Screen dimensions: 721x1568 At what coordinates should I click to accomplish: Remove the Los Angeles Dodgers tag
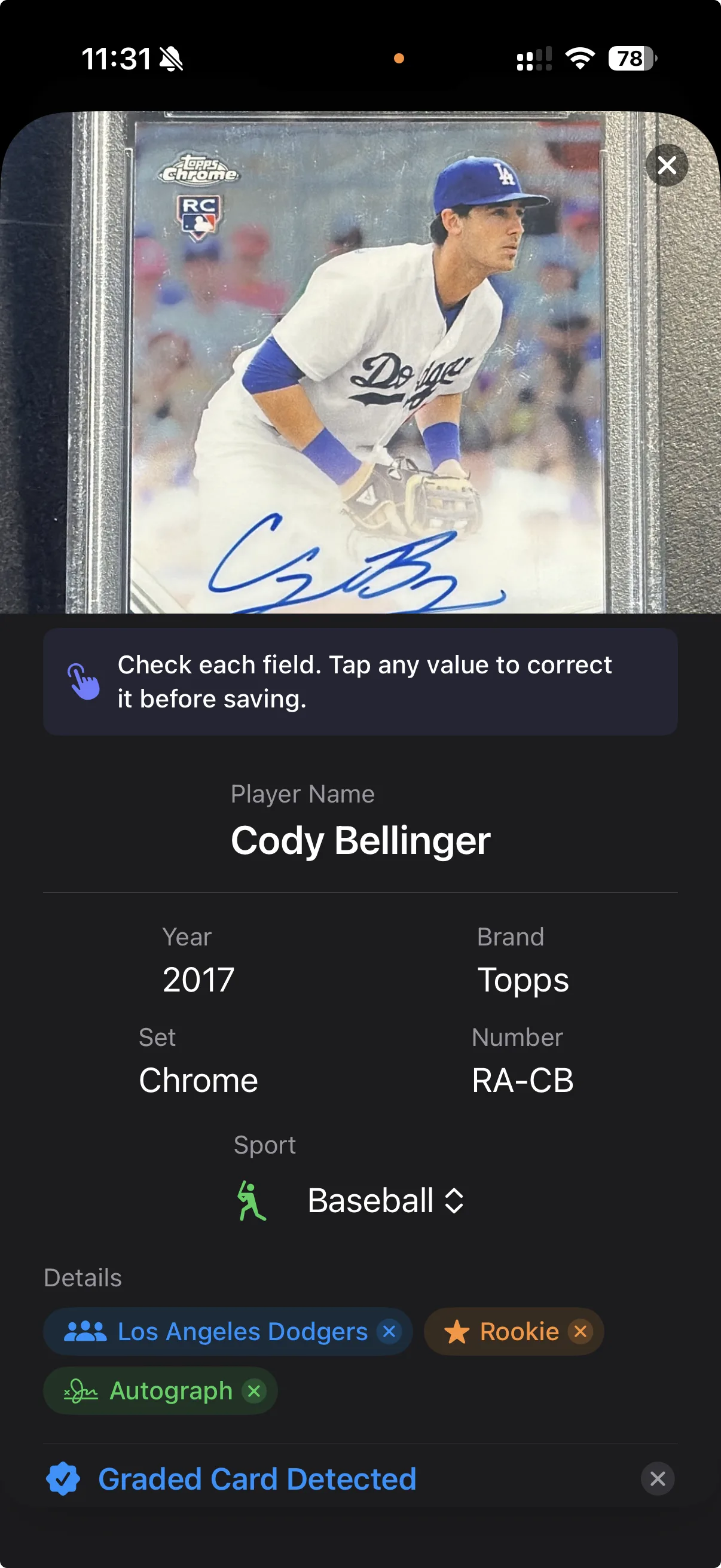coord(389,1331)
